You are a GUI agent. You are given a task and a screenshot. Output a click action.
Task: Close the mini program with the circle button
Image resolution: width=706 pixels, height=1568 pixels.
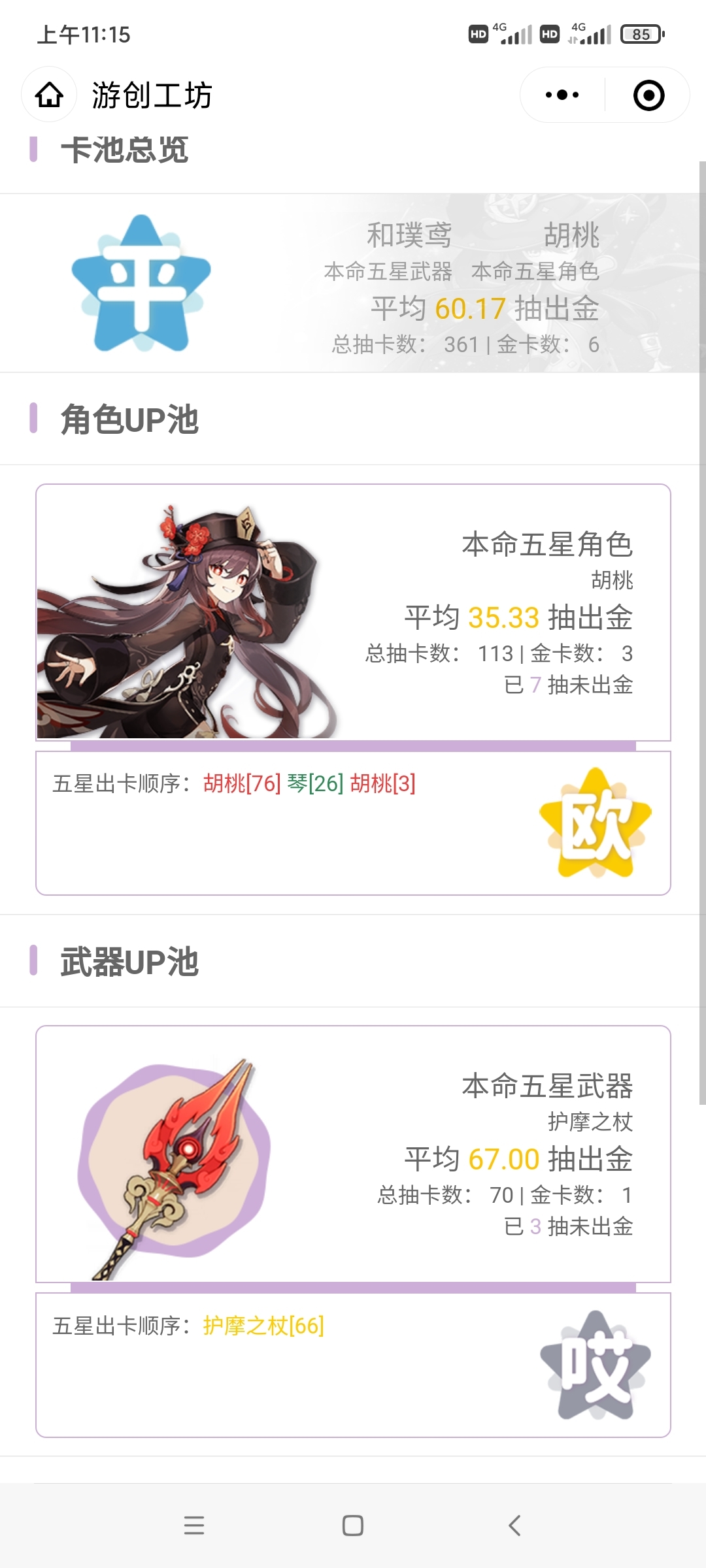(648, 95)
